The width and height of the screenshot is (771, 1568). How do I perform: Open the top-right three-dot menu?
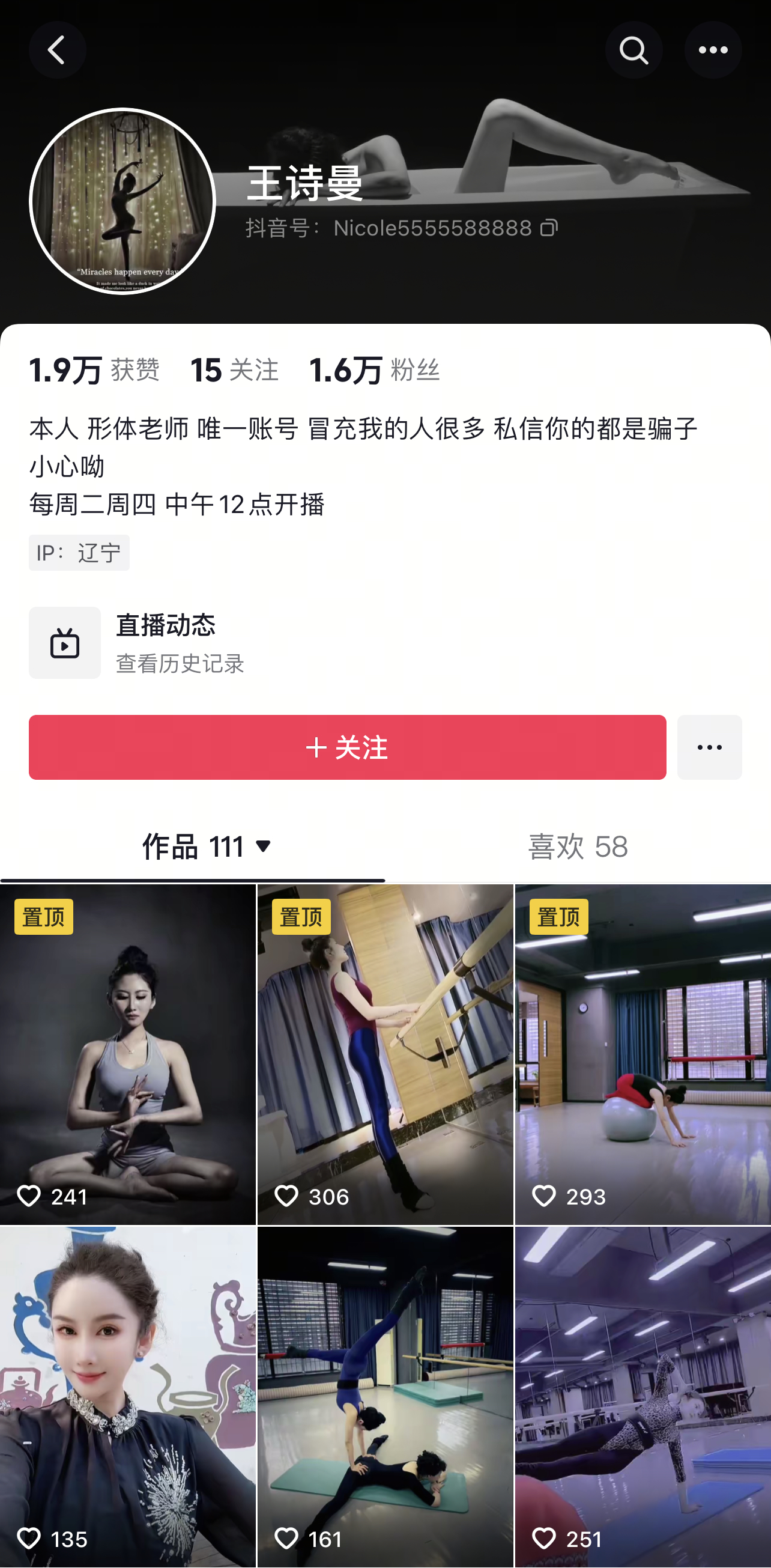point(712,50)
